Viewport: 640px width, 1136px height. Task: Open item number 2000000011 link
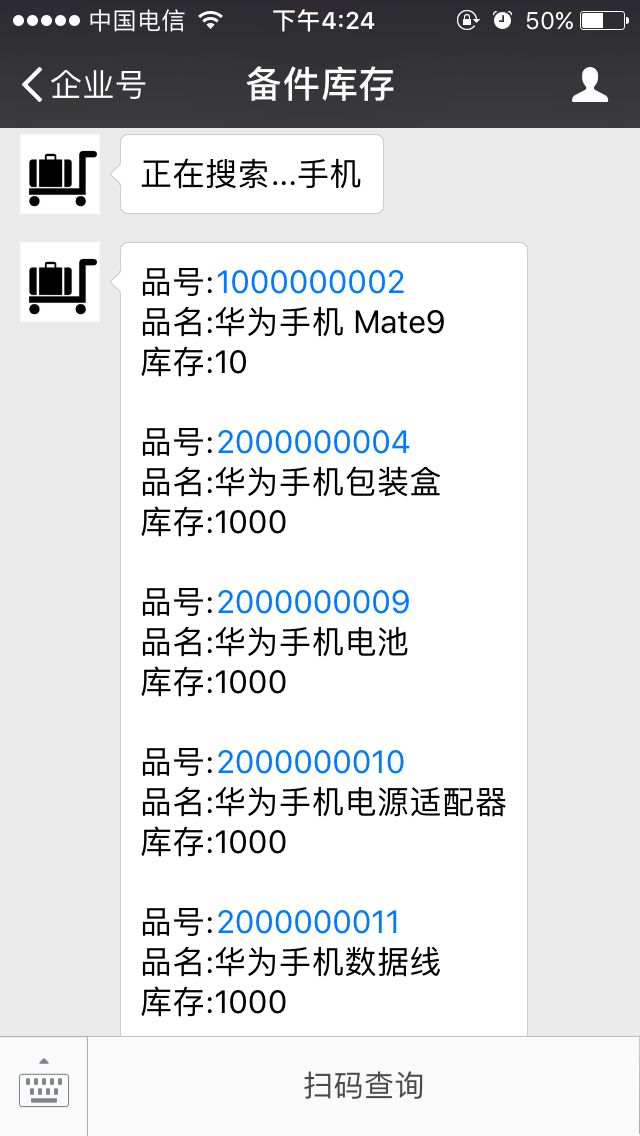point(308,922)
